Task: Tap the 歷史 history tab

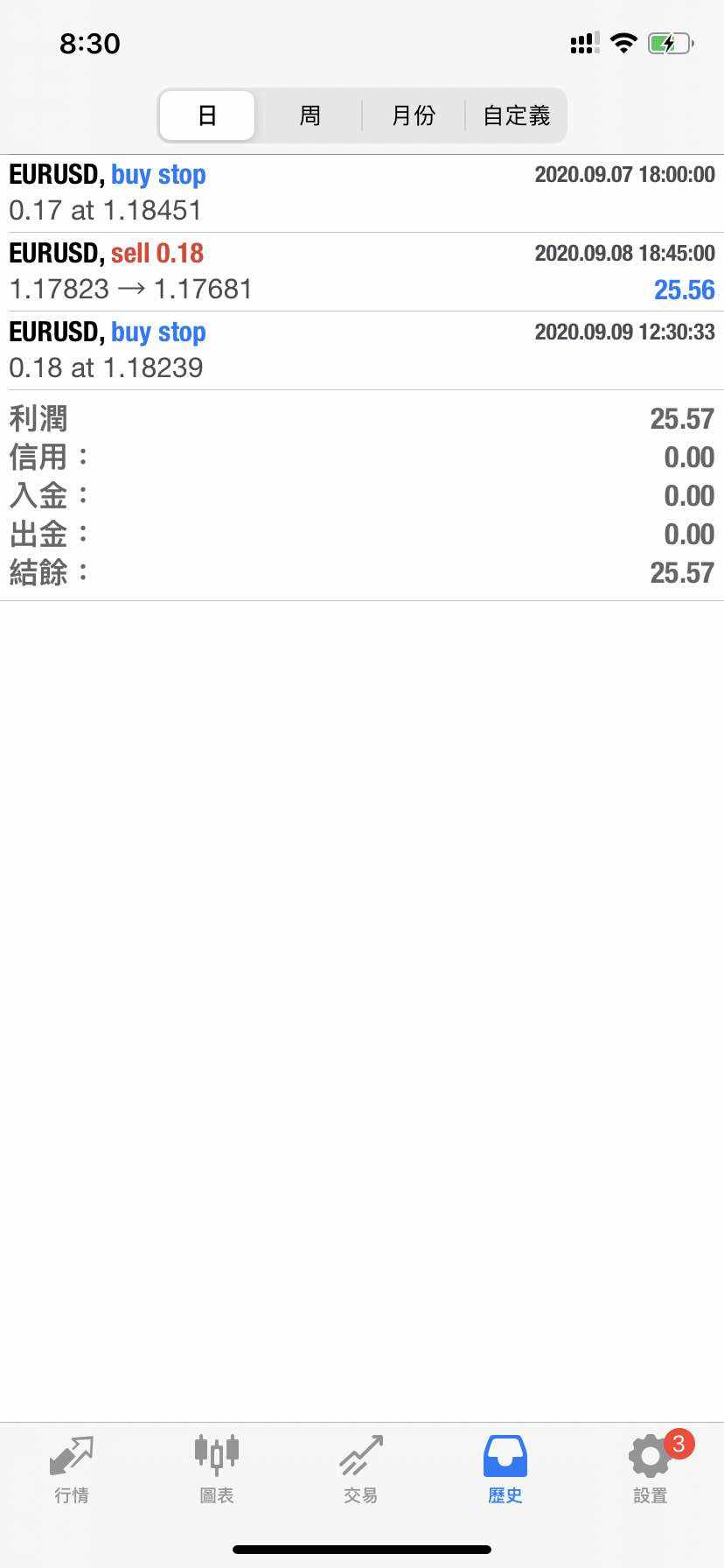Action: click(x=505, y=1470)
